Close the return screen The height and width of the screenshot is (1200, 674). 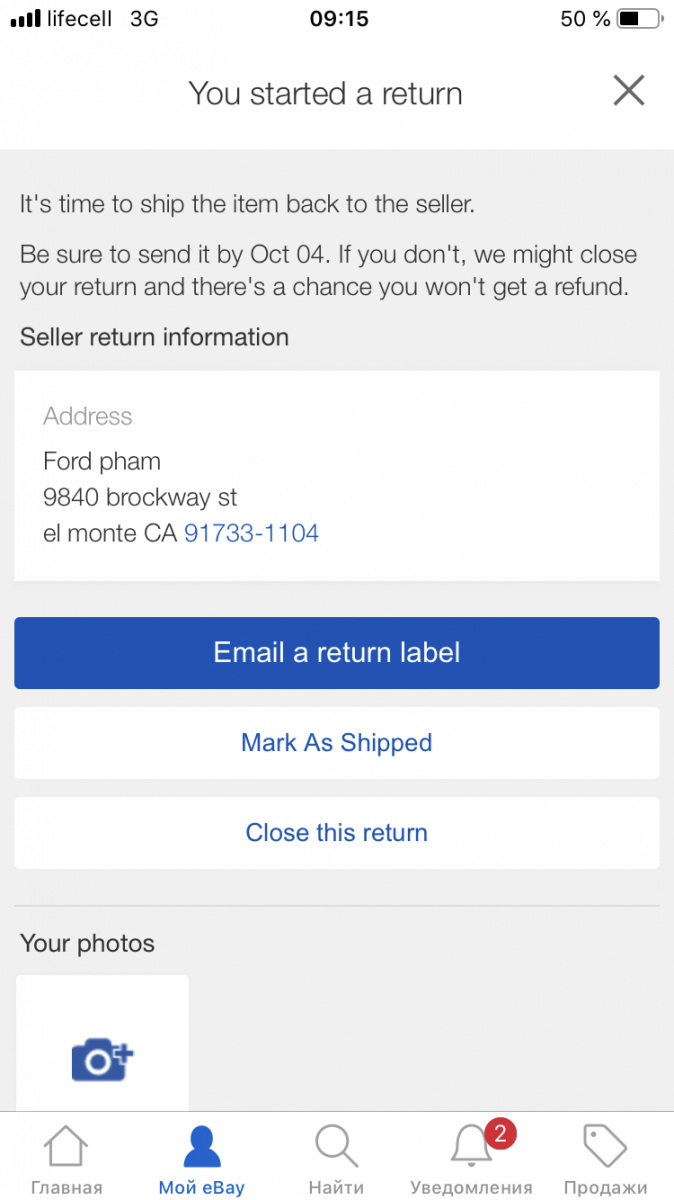(628, 92)
